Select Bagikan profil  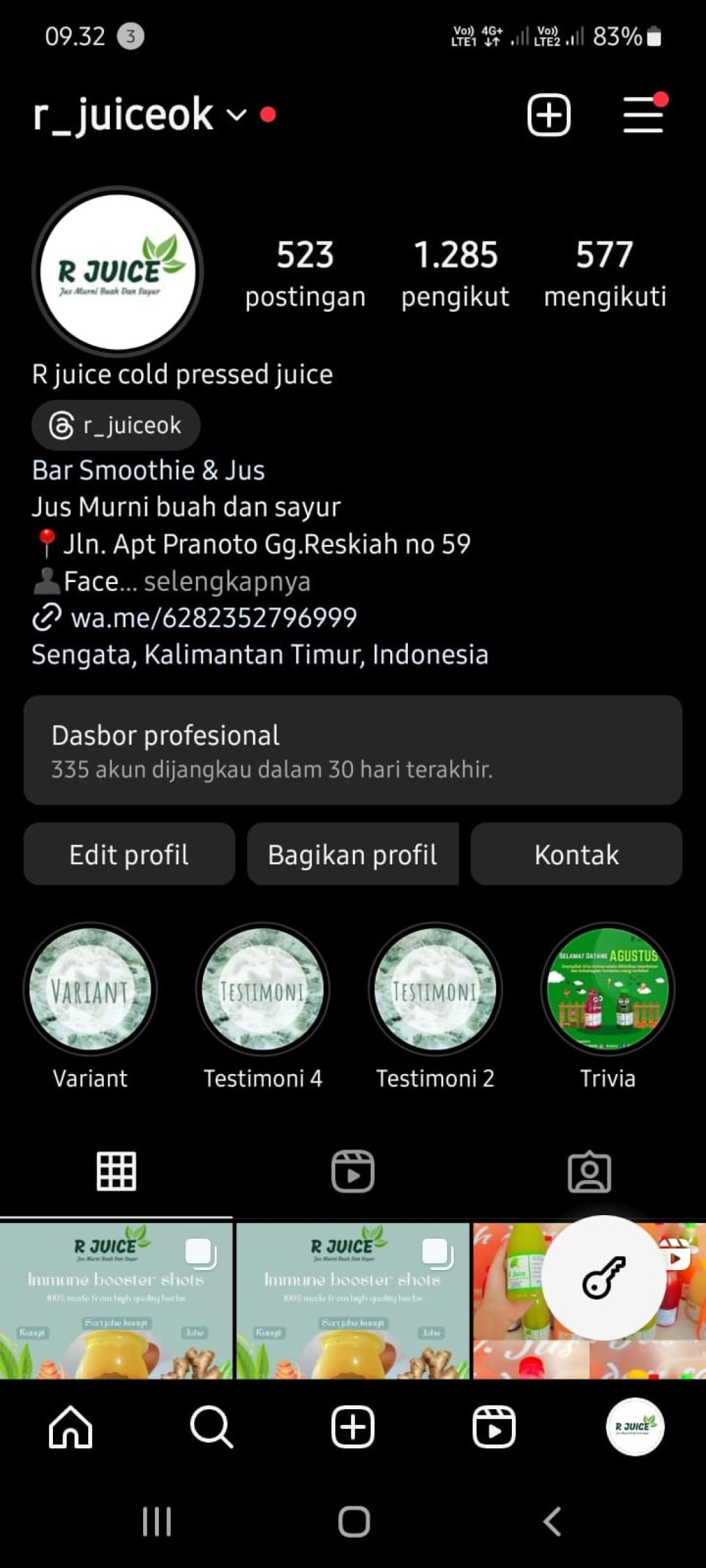click(x=352, y=854)
